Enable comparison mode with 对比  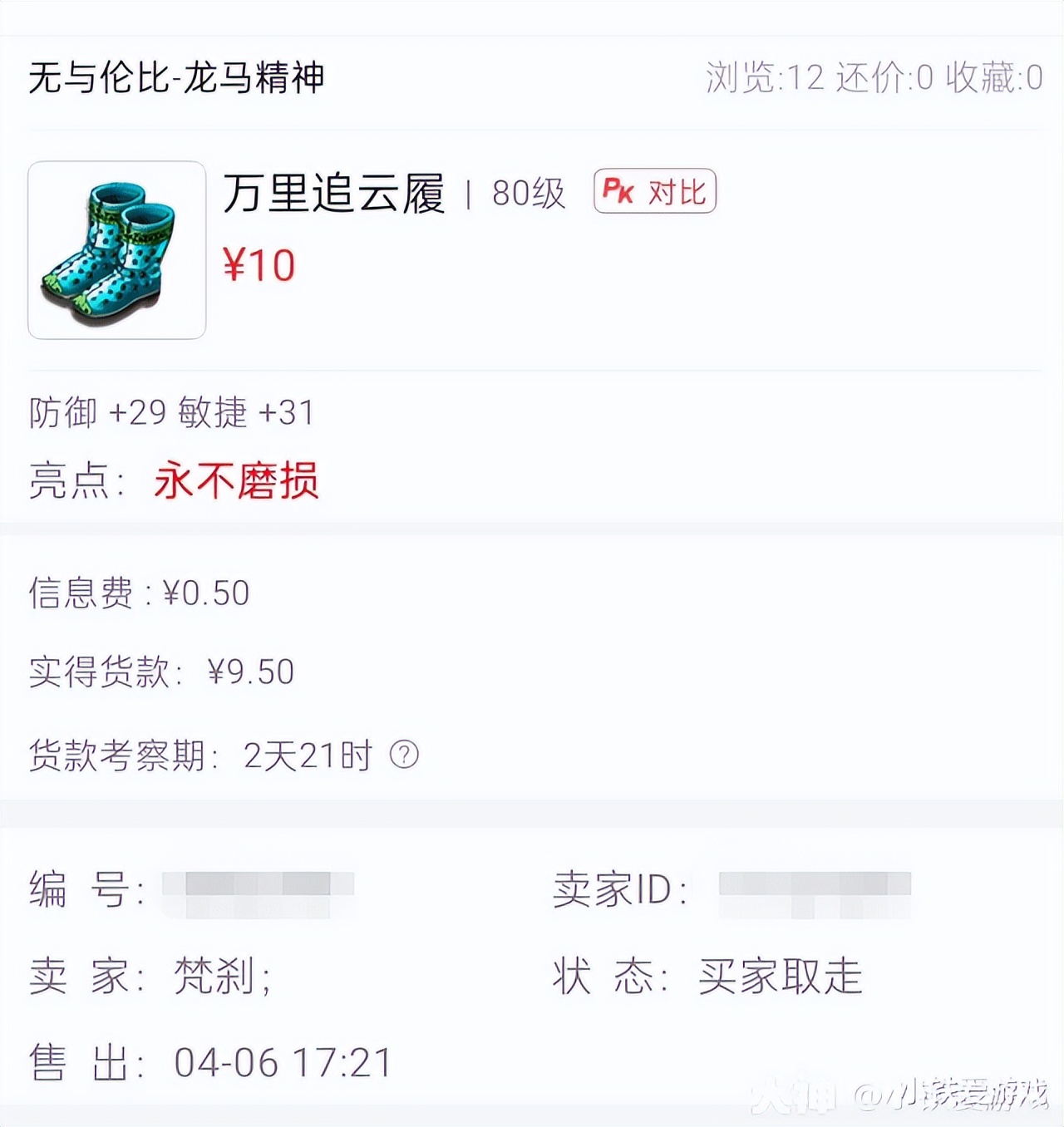point(677,191)
